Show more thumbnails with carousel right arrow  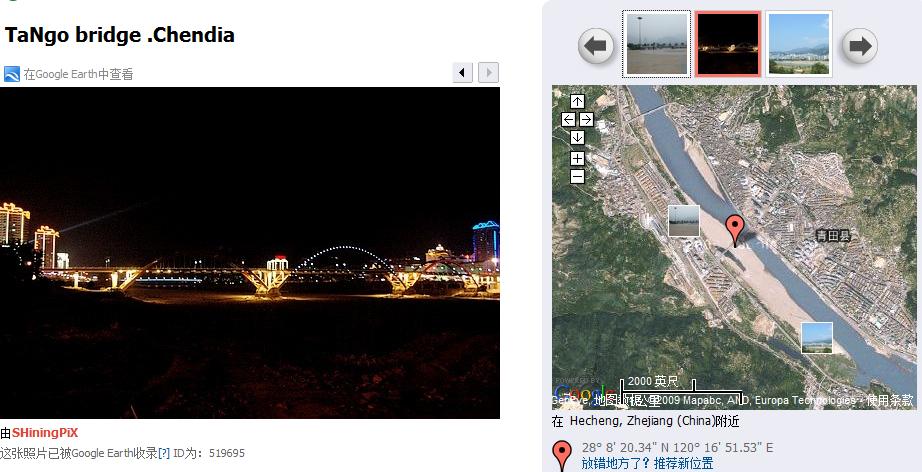click(860, 45)
